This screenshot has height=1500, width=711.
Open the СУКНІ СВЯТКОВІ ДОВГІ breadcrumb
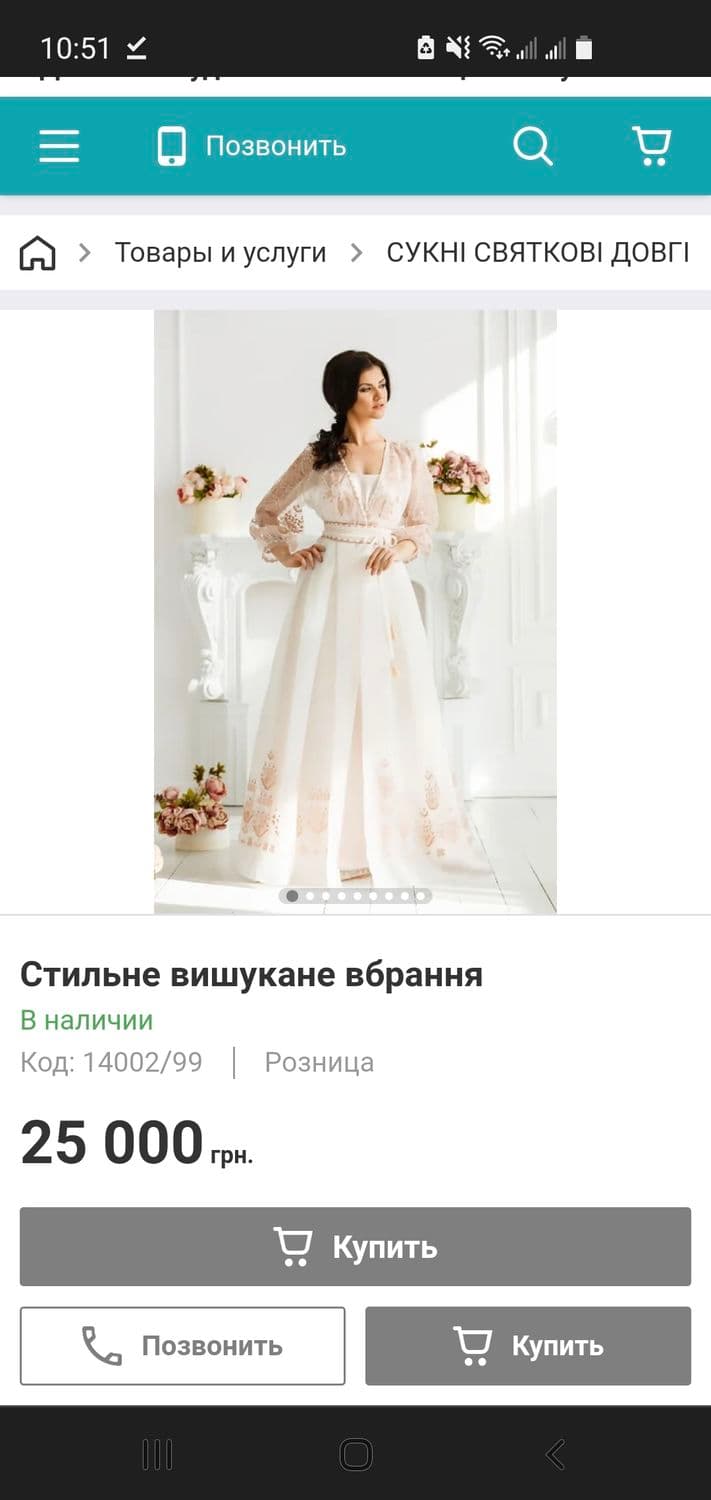(538, 253)
